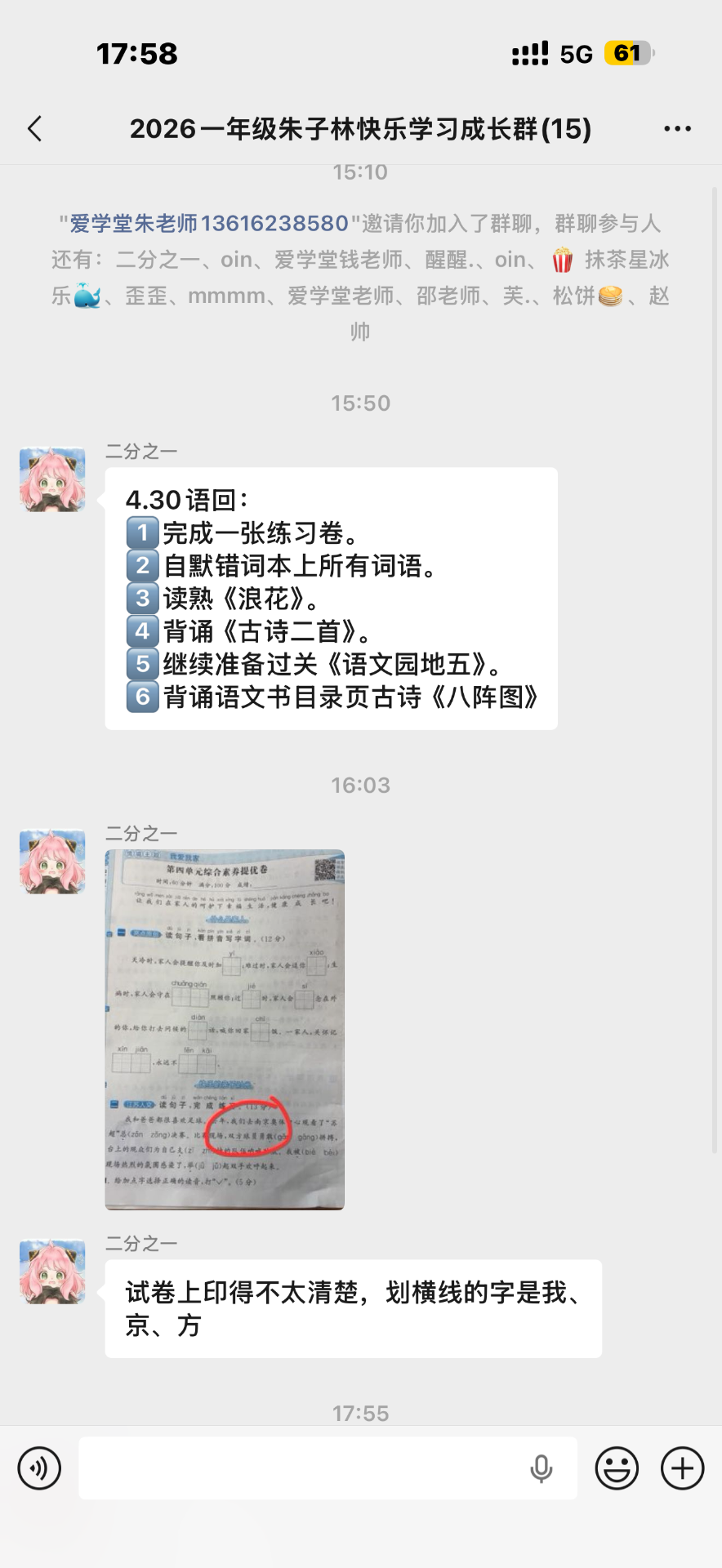Open 爱学堂朱老师13616238580 profile link
Image resolution: width=722 pixels, height=1568 pixels.
[x=209, y=224]
